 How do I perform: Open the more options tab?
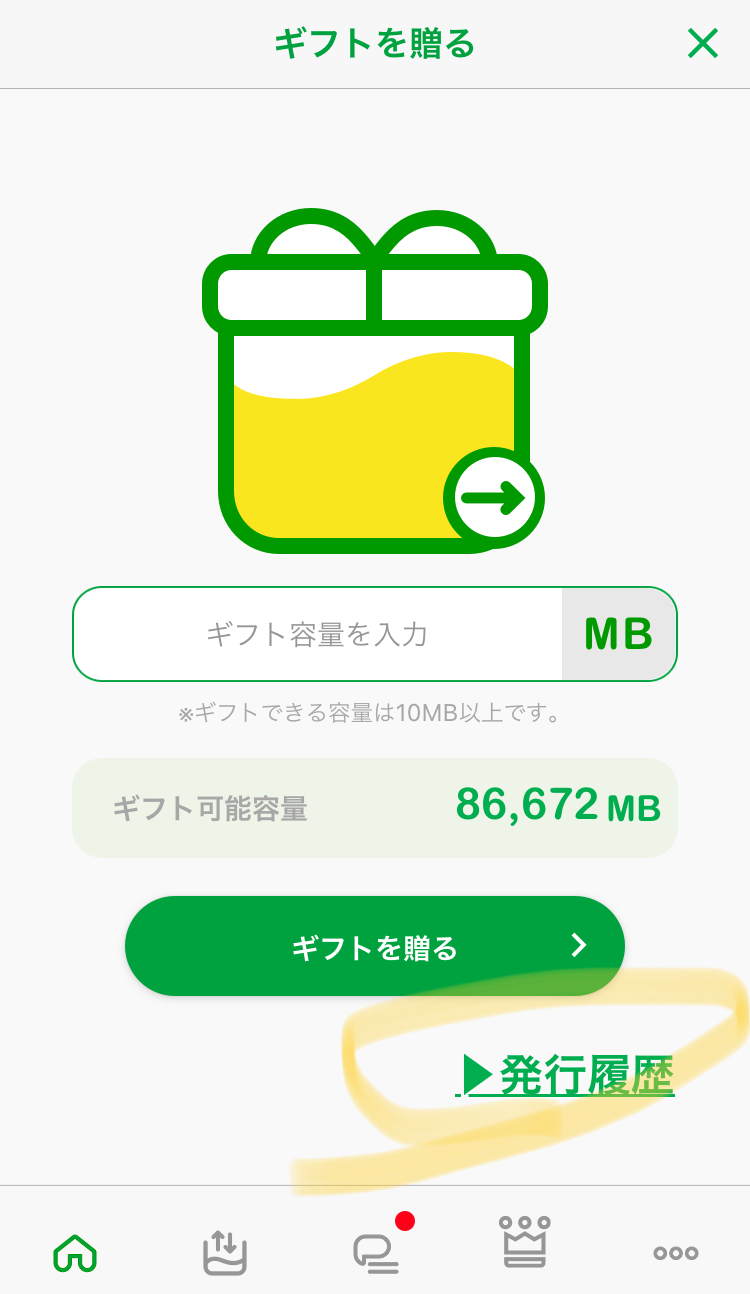[x=675, y=1252]
